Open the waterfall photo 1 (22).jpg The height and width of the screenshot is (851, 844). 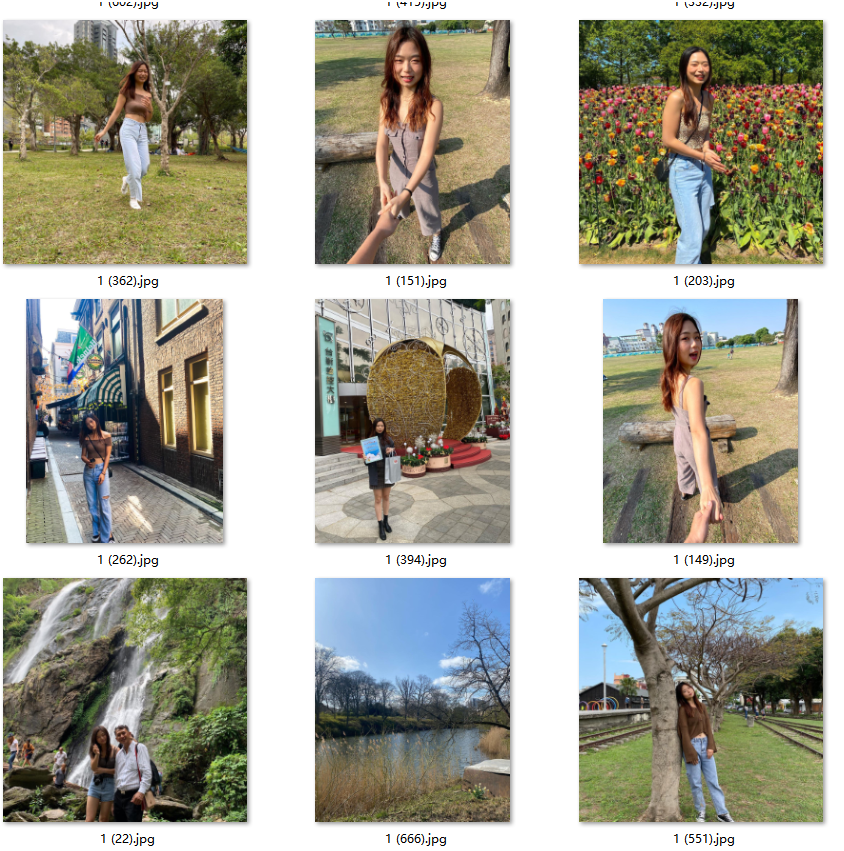click(125, 700)
